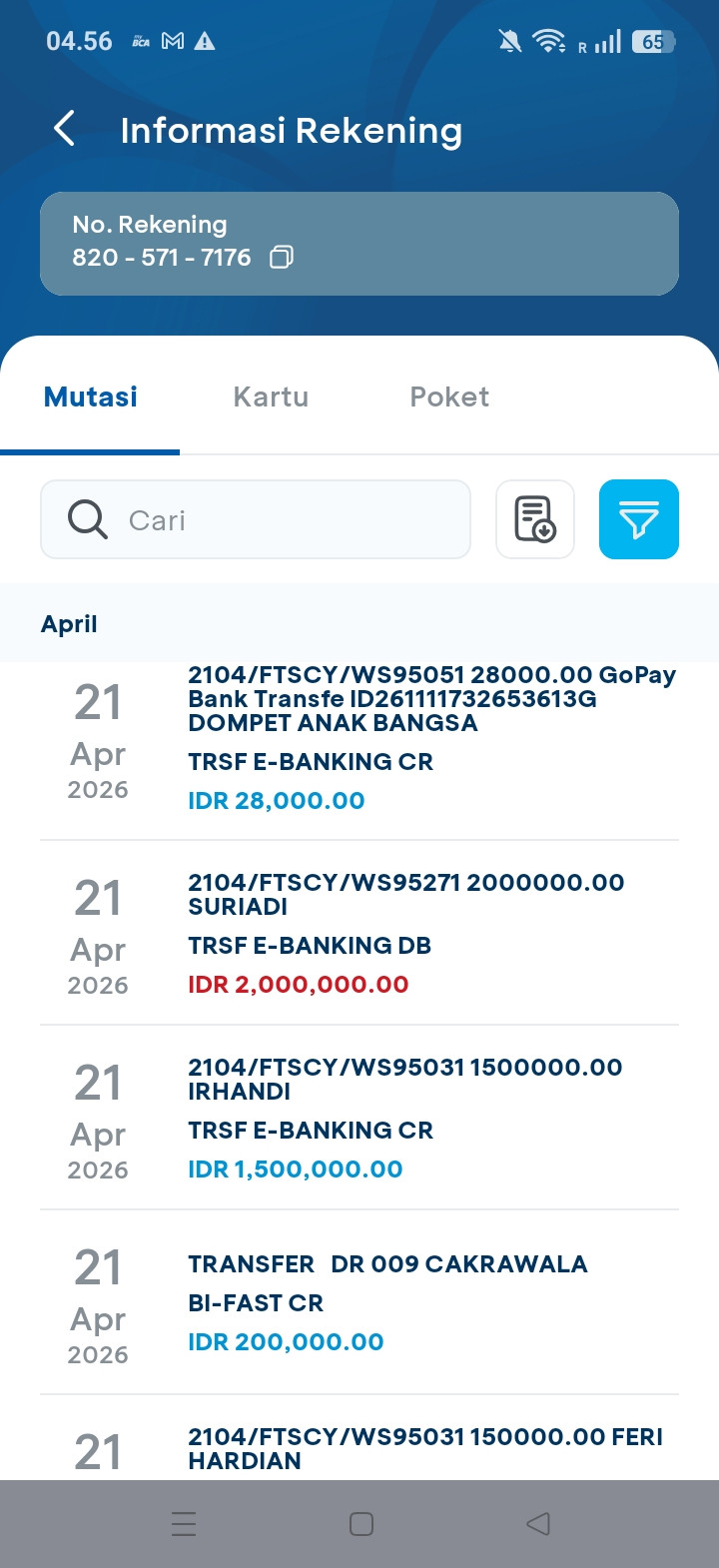Image resolution: width=719 pixels, height=1568 pixels.
Task: Tap the system home button
Action: point(361,1524)
